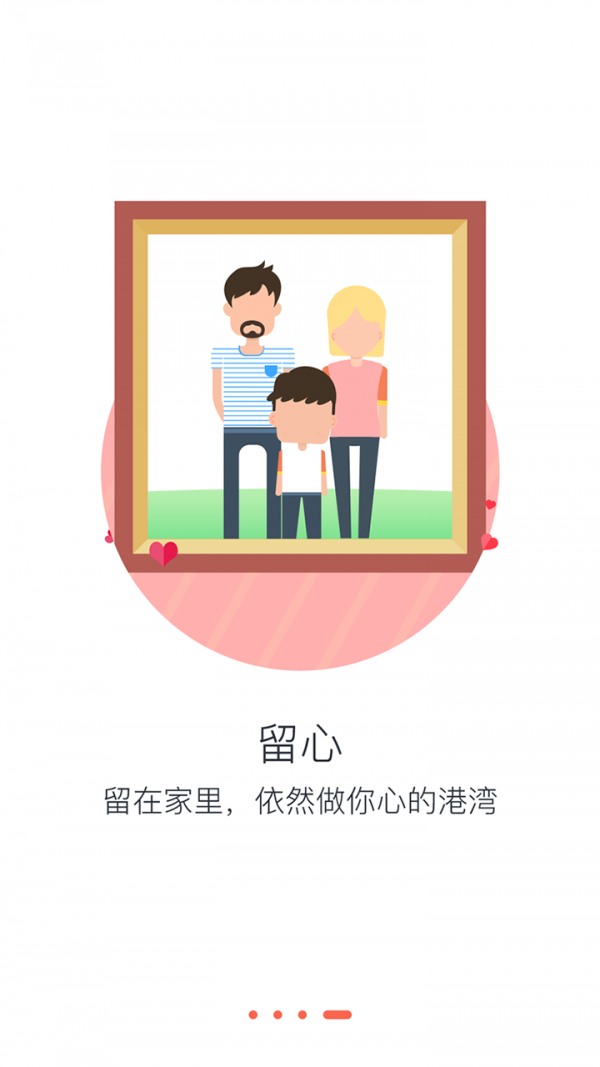Tap the active elongated page indicator
600x1067 pixels.
click(x=337, y=1015)
